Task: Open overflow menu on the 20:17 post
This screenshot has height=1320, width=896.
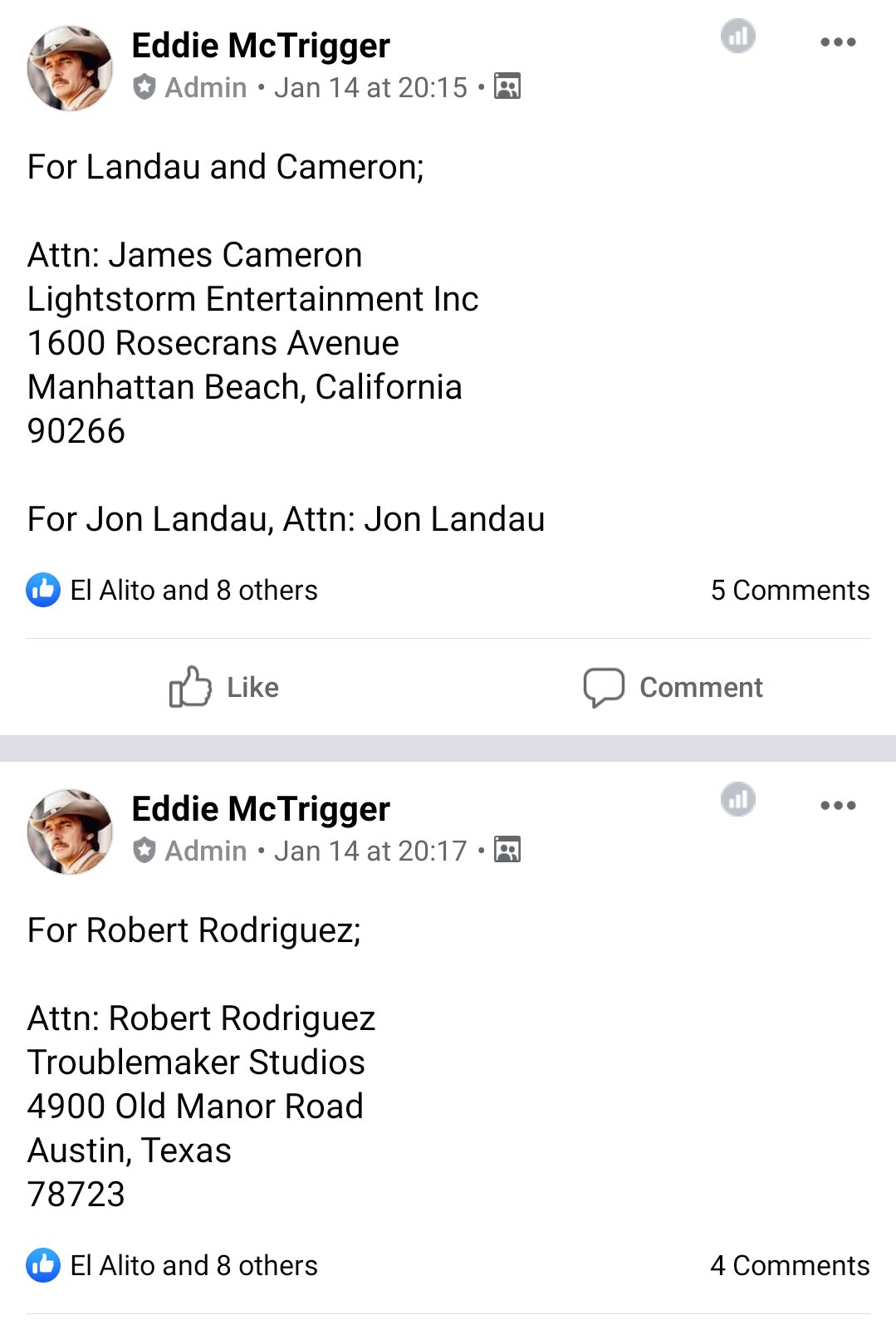Action: point(837,805)
